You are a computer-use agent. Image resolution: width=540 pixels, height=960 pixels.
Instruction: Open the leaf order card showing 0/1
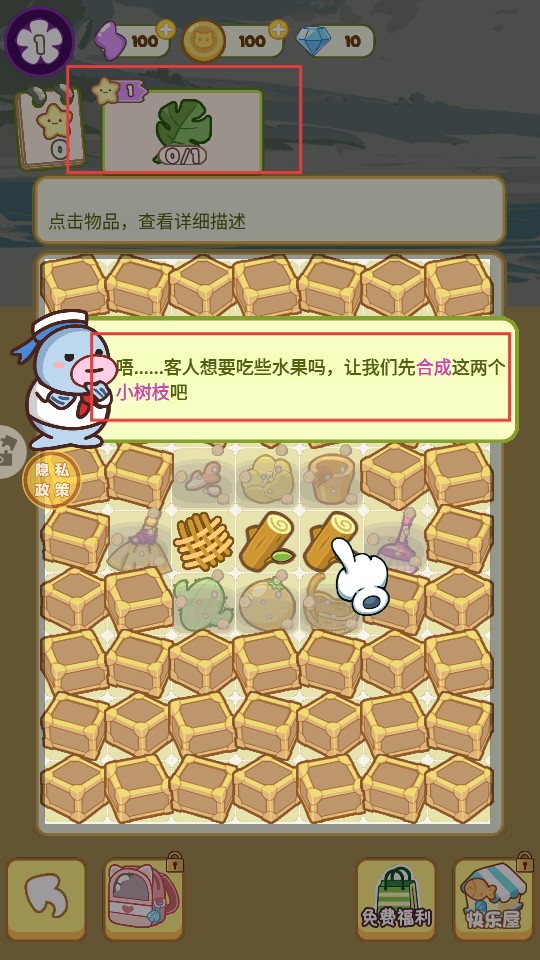point(183,130)
